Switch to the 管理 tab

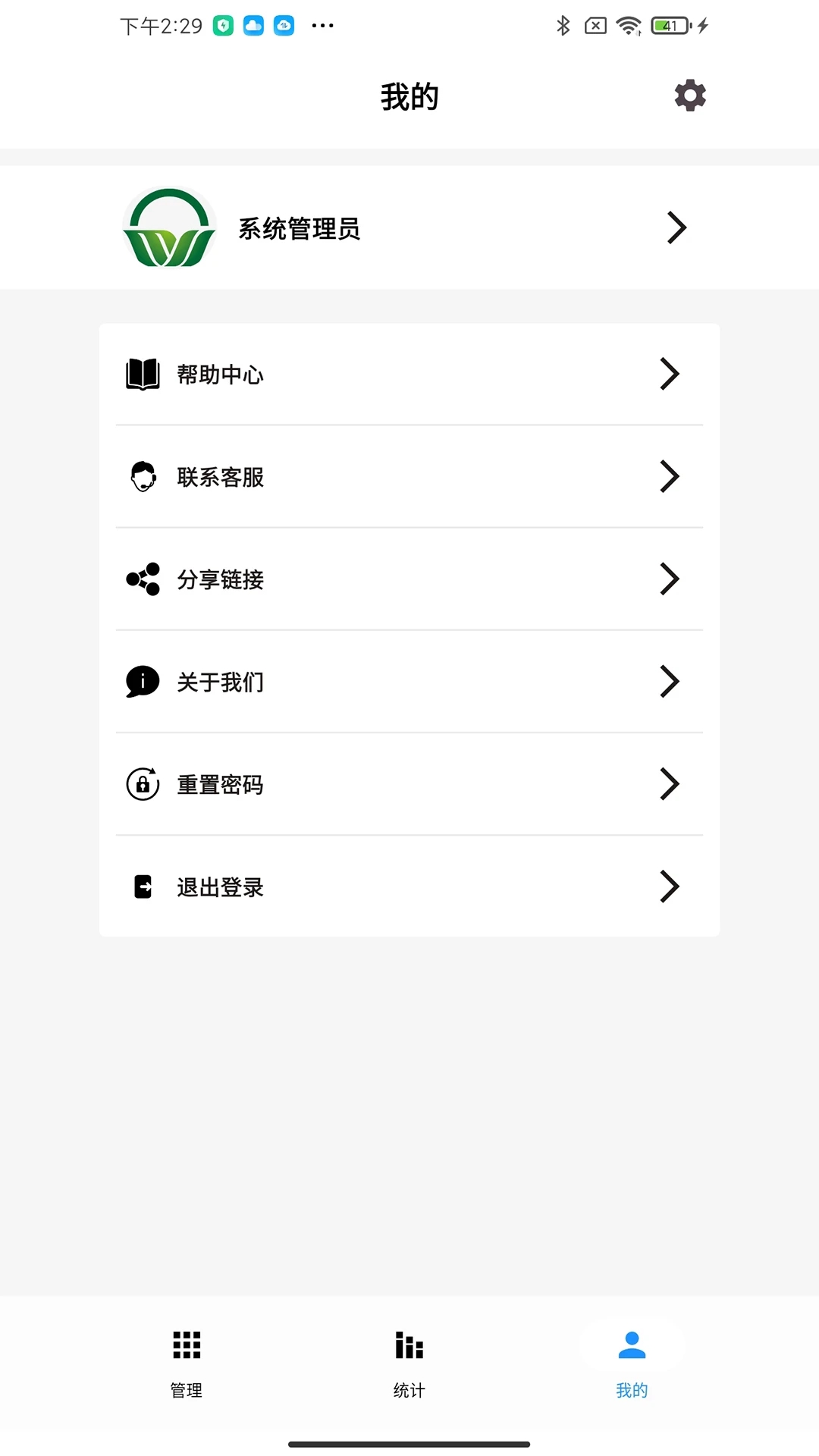pyautogui.click(x=187, y=1363)
